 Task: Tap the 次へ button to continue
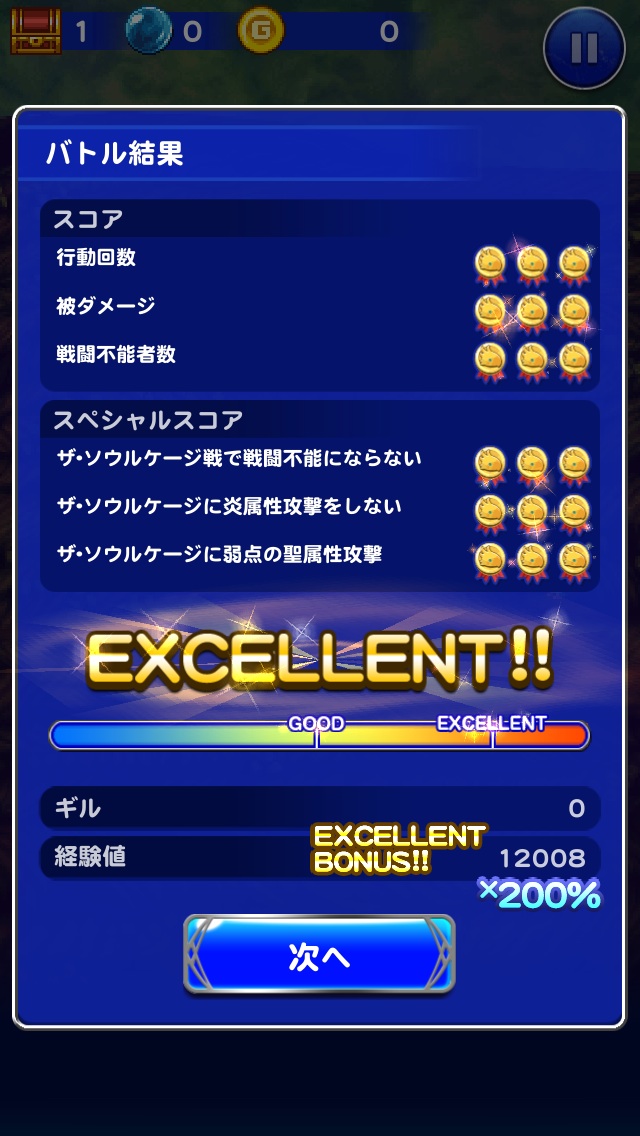pyautogui.click(x=319, y=955)
